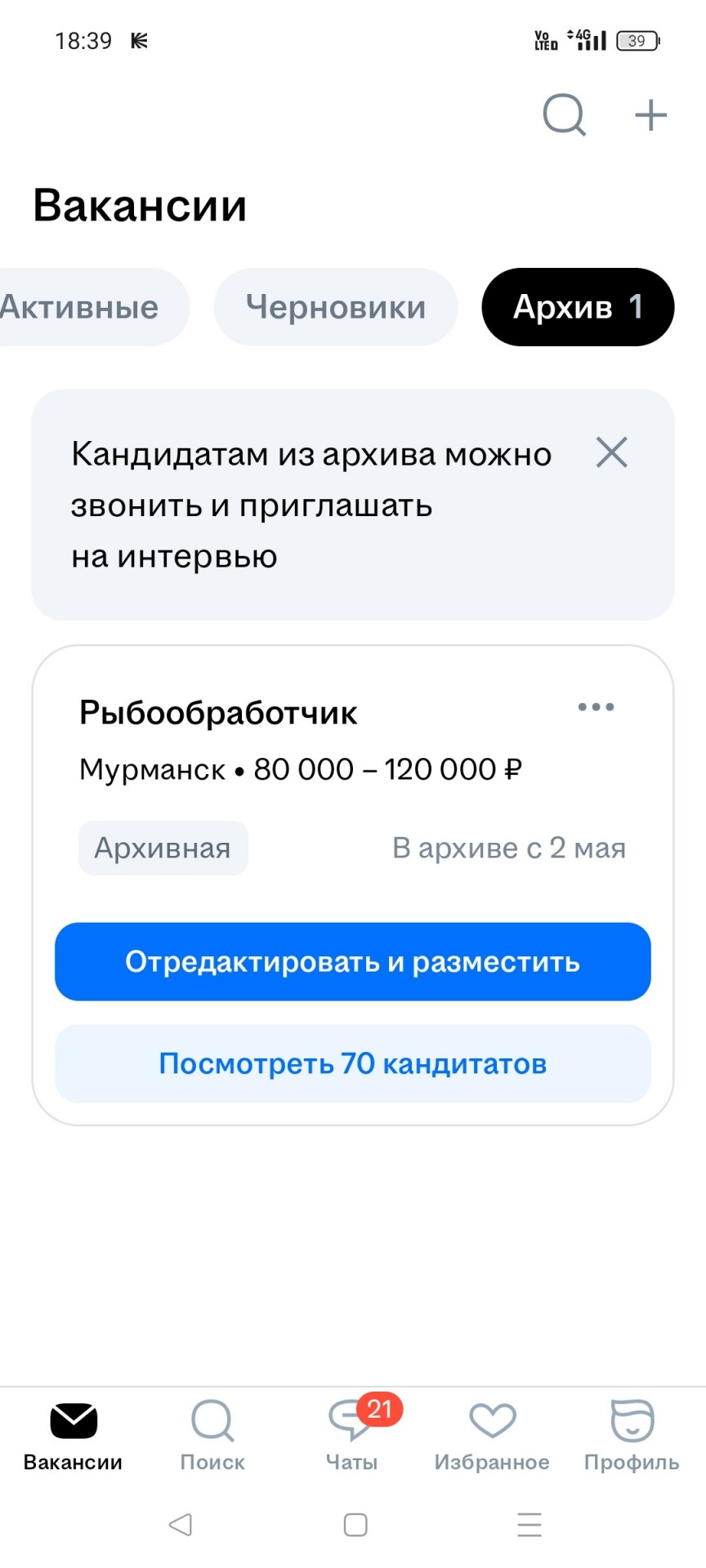The image size is (706, 1568).
Task: Open Чаты with 21 unread
Action: point(353,1436)
